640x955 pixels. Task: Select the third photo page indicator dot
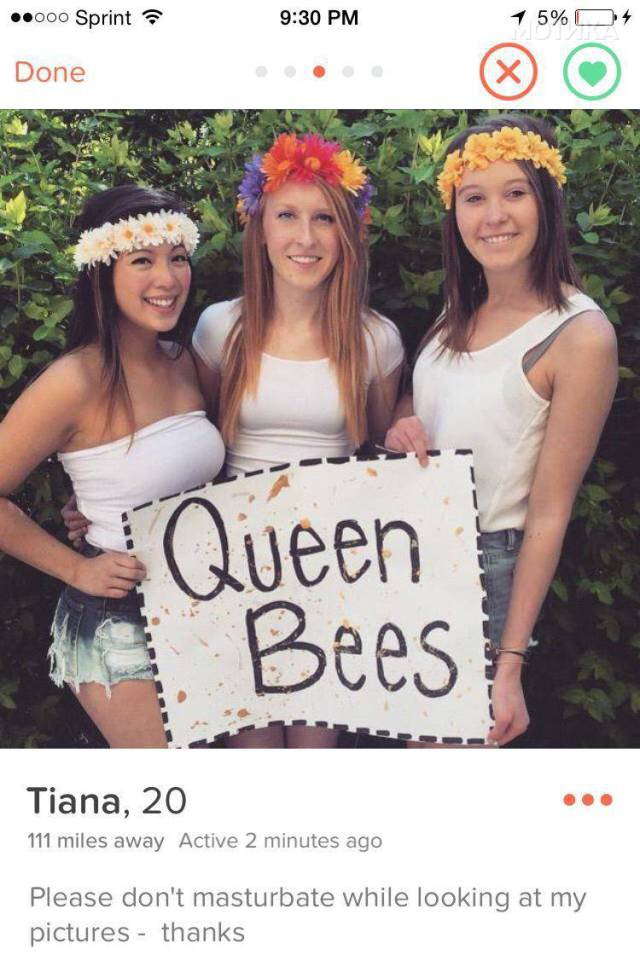coord(319,72)
